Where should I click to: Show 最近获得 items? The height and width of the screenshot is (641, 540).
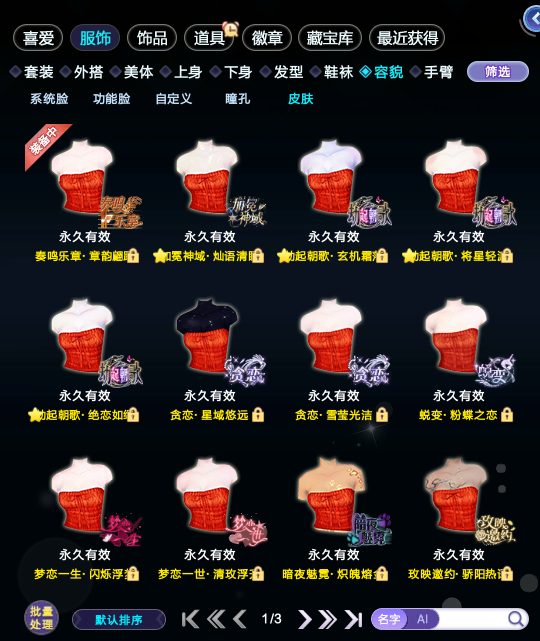407,38
